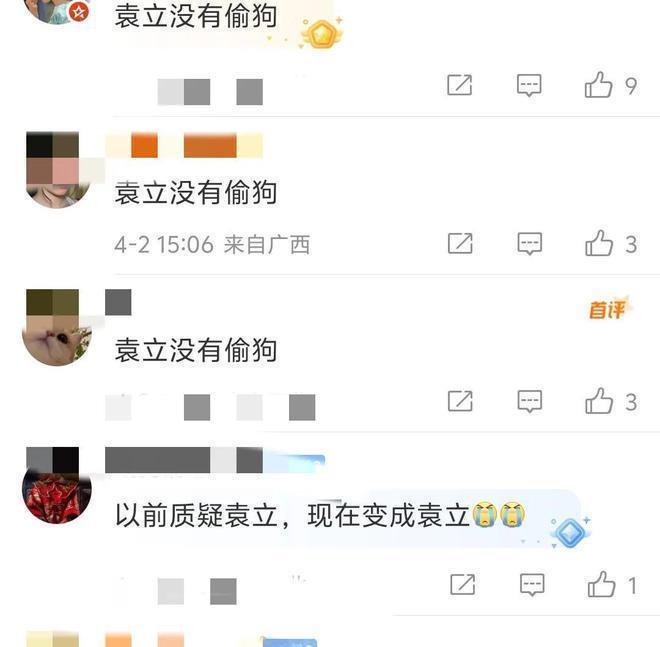Reply to the 首评 comment
The width and height of the screenshot is (660, 647).
[x=529, y=402]
